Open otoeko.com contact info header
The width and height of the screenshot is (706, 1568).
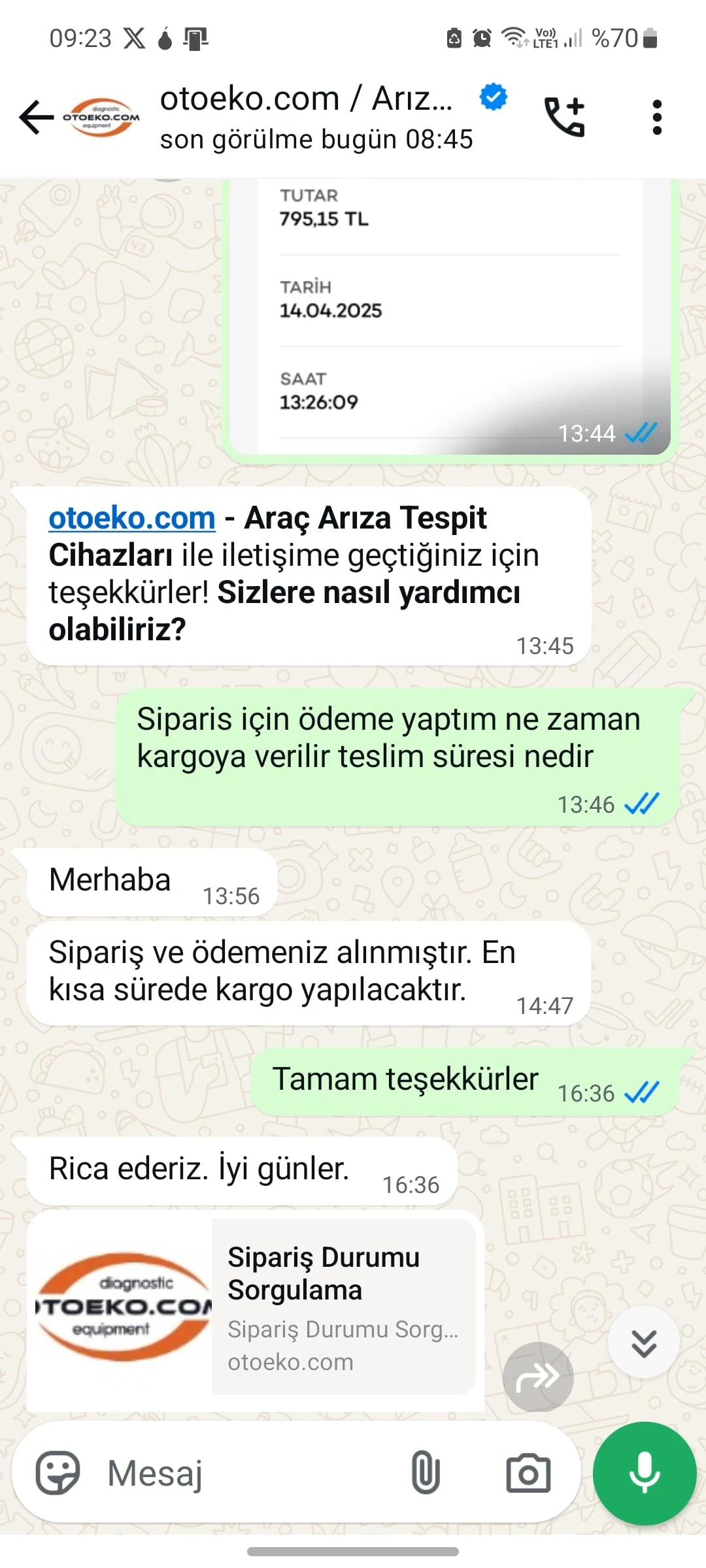pyautogui.click(x=307, y=118)
